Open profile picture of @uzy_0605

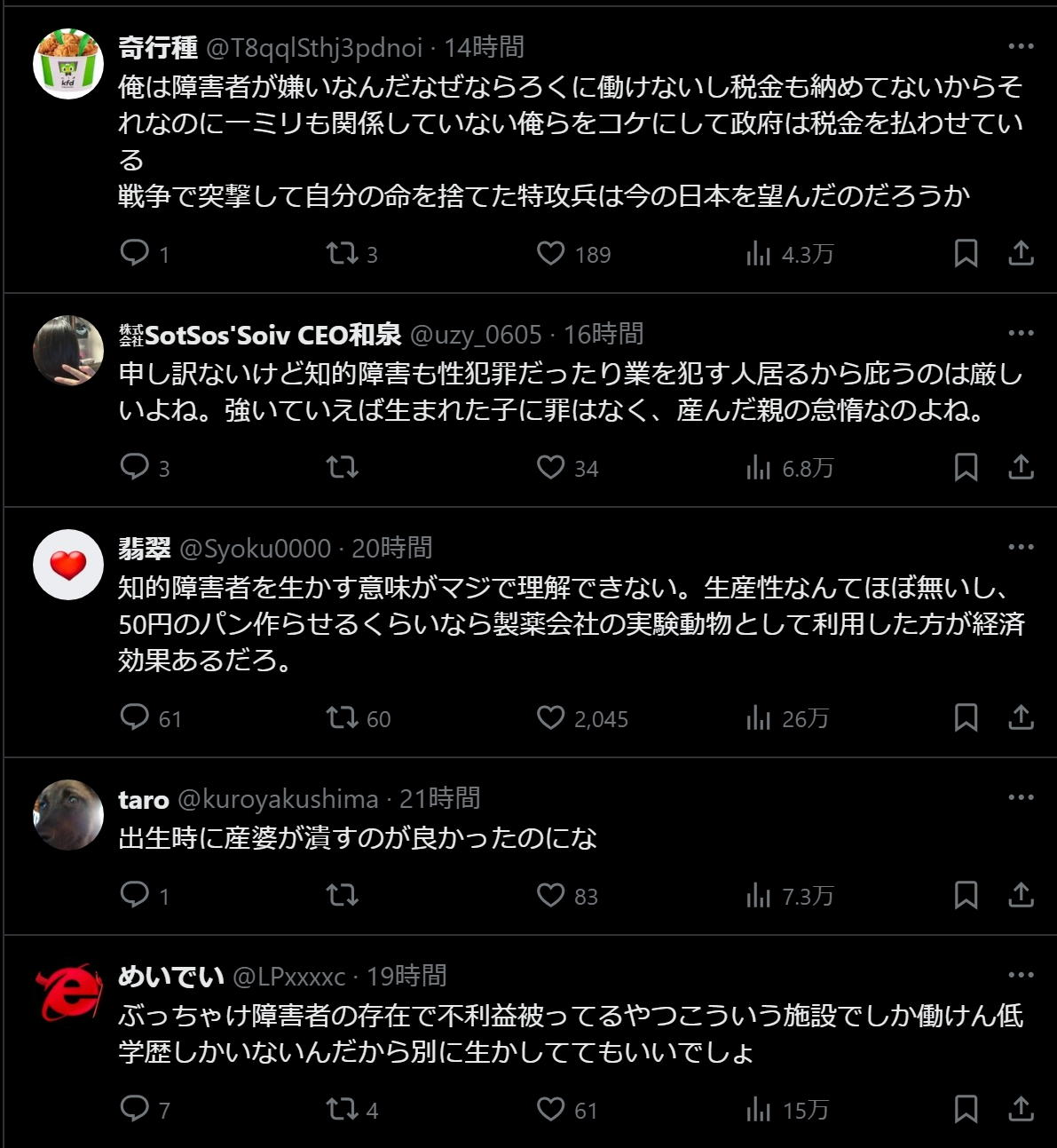click(68, 351)
